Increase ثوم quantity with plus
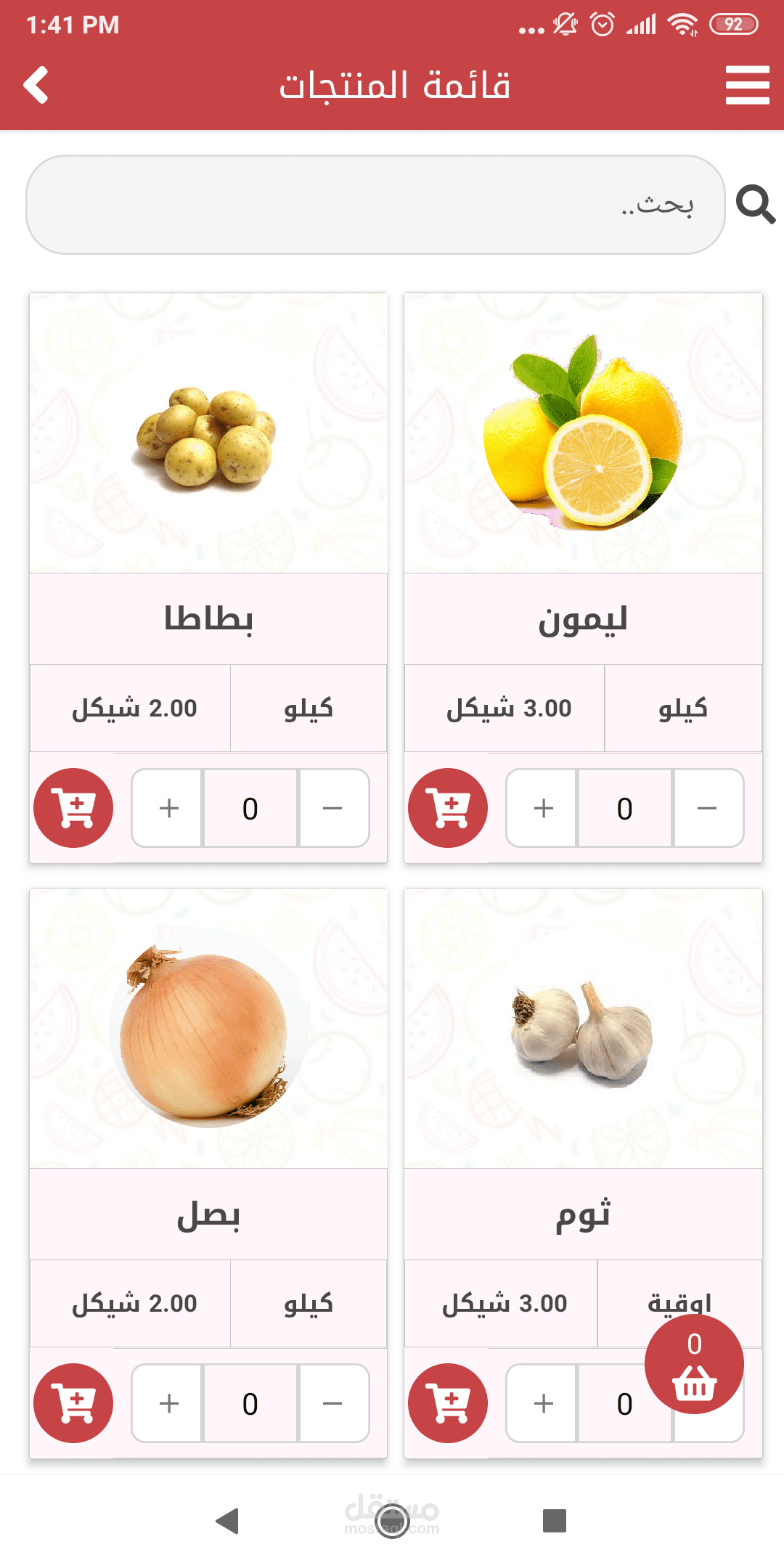The image size is (784, 1568). (x=543, y=1403)
